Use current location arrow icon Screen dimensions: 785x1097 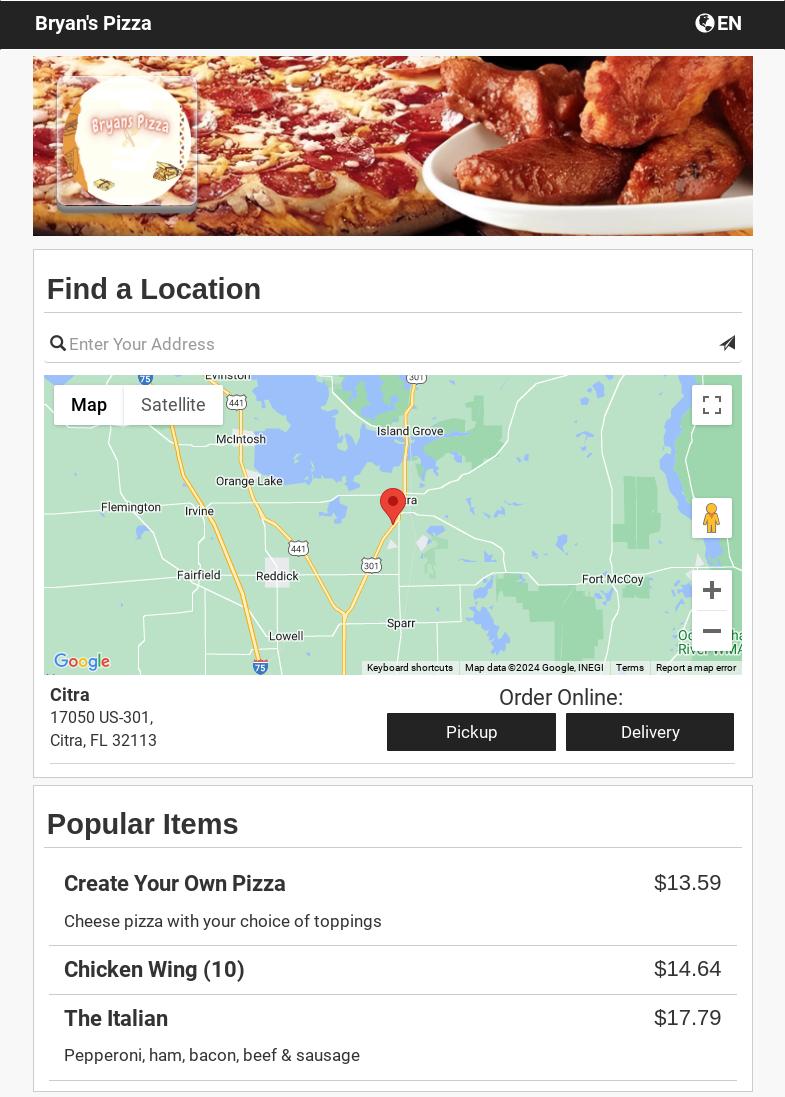click(x=727, y=343)
